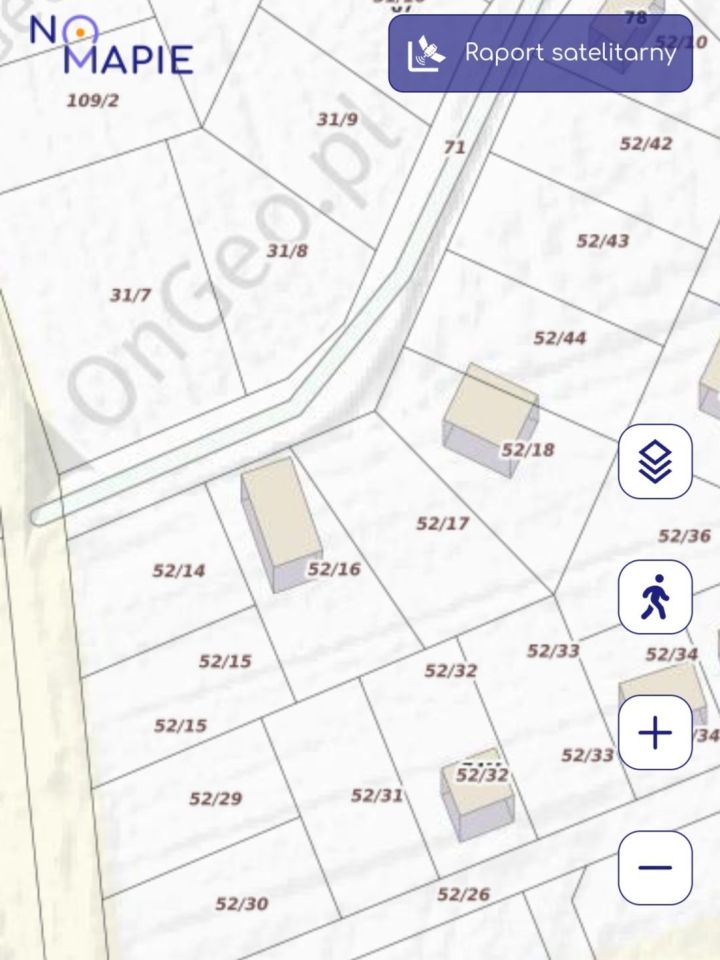Screen dimensions: 720x960
Task: Open the Raport satelitarny button
Action: [x=540, y=53]
